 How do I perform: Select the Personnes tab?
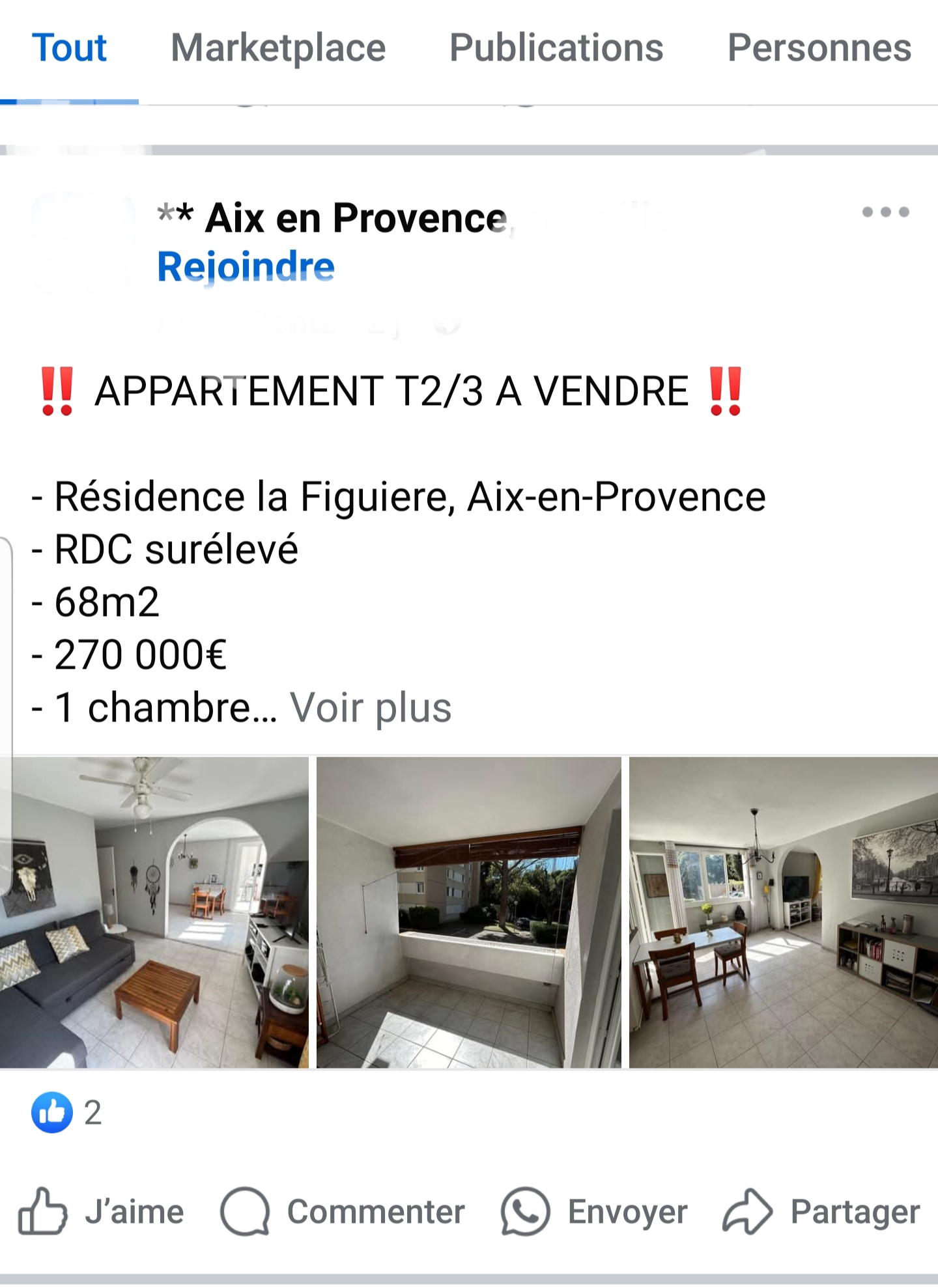(819, 49)
